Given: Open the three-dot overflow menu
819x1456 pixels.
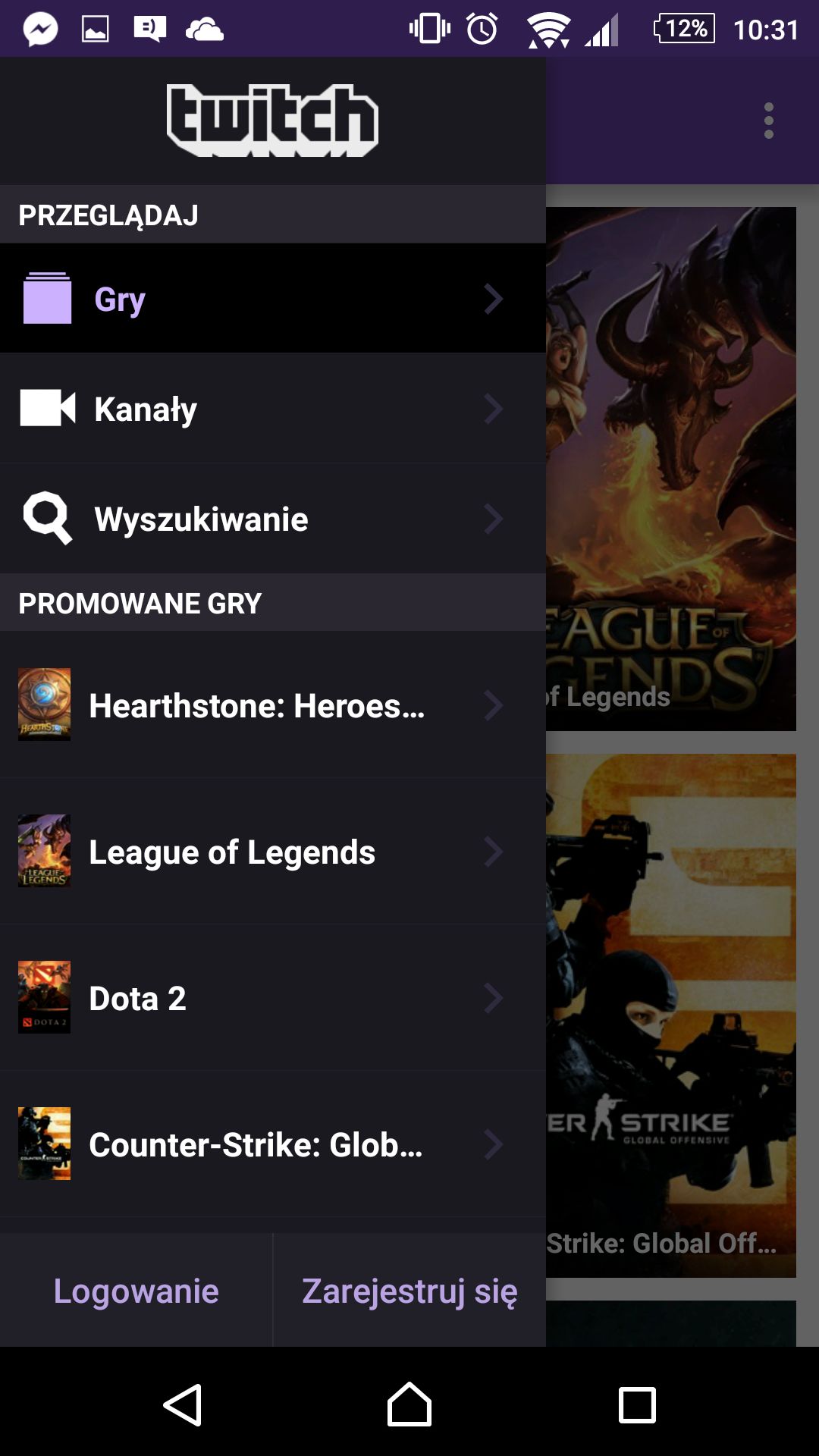Looking at the screenshot, I should [x=769, y=121].
